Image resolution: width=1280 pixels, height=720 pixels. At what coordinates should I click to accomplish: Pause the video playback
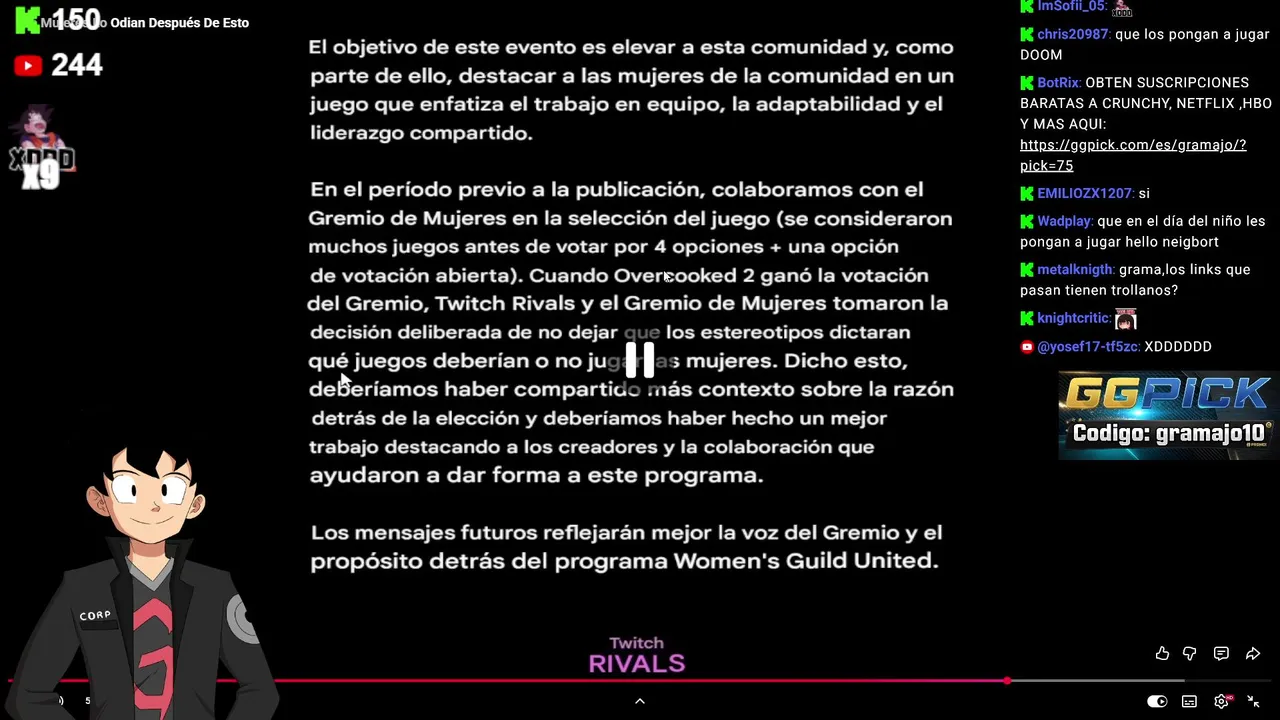(x=640, y=360)
